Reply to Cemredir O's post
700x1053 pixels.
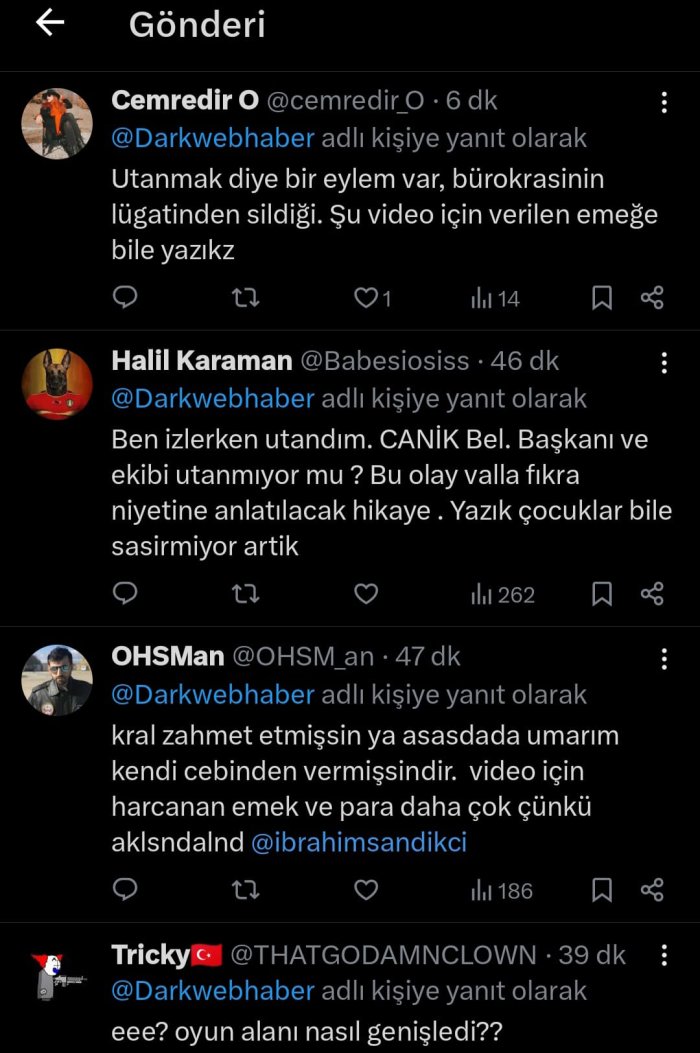pos(125,298)
